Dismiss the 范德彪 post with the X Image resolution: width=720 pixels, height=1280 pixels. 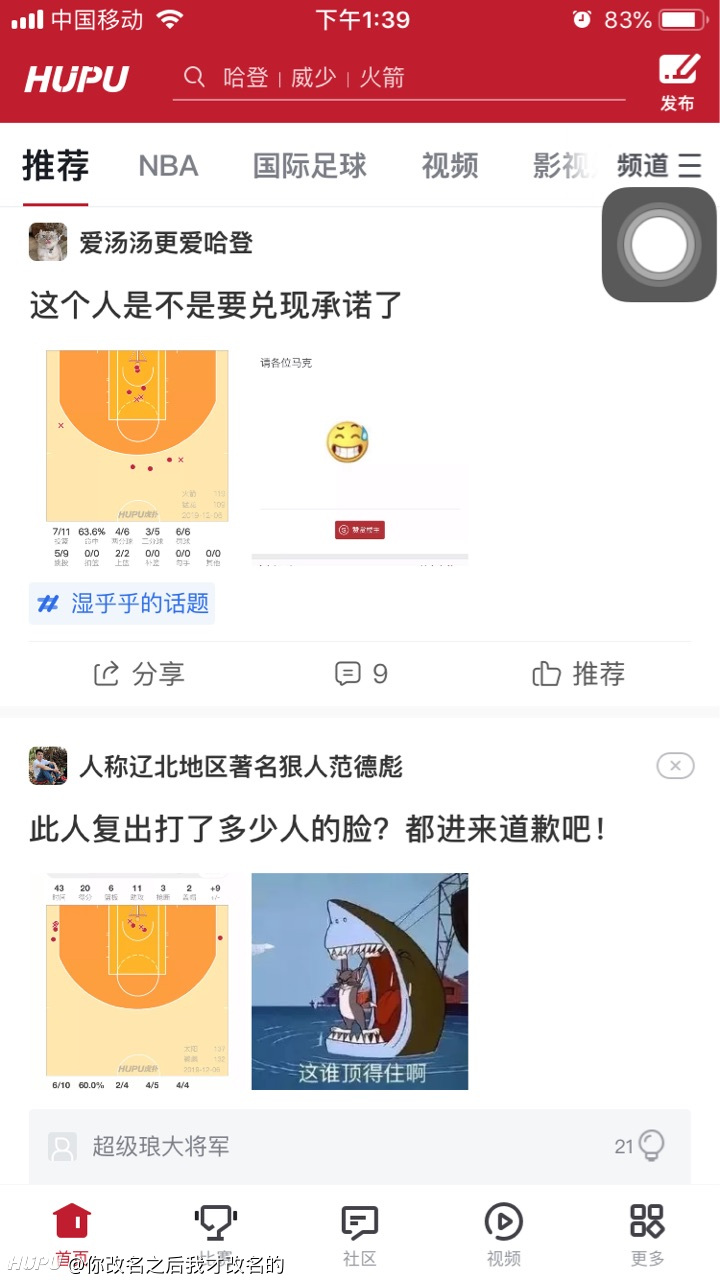675,766
